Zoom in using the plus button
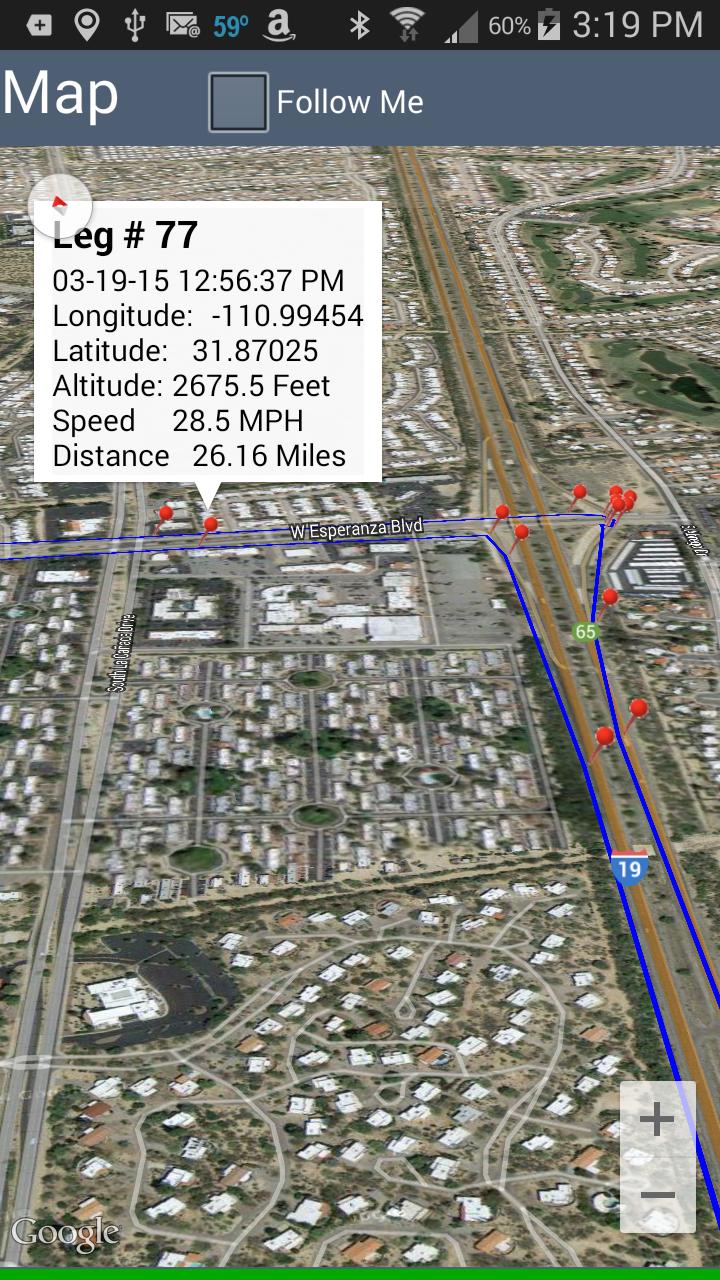This screenshot has height=1280, width=720. (x=658, y=1117)
